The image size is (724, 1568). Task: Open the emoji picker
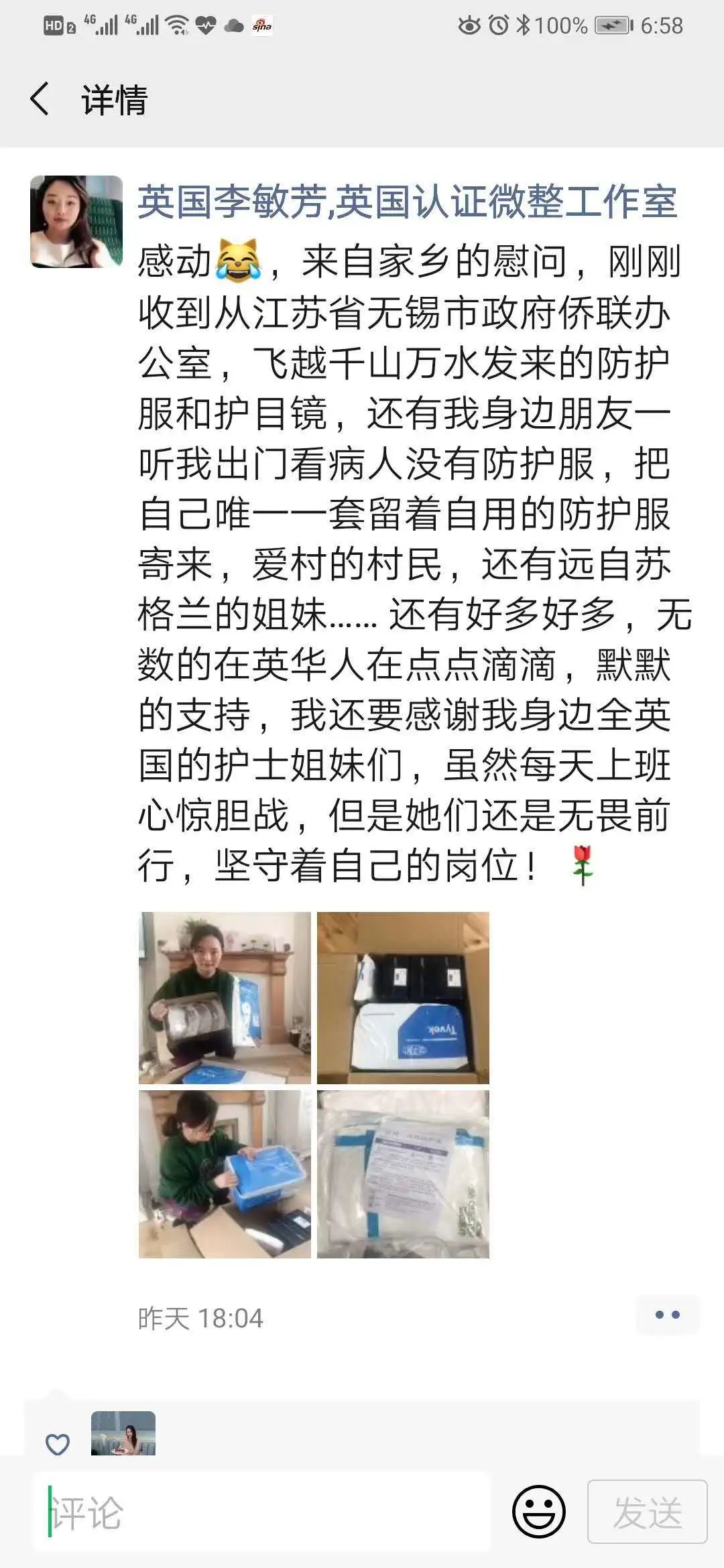coord(538,1512)
